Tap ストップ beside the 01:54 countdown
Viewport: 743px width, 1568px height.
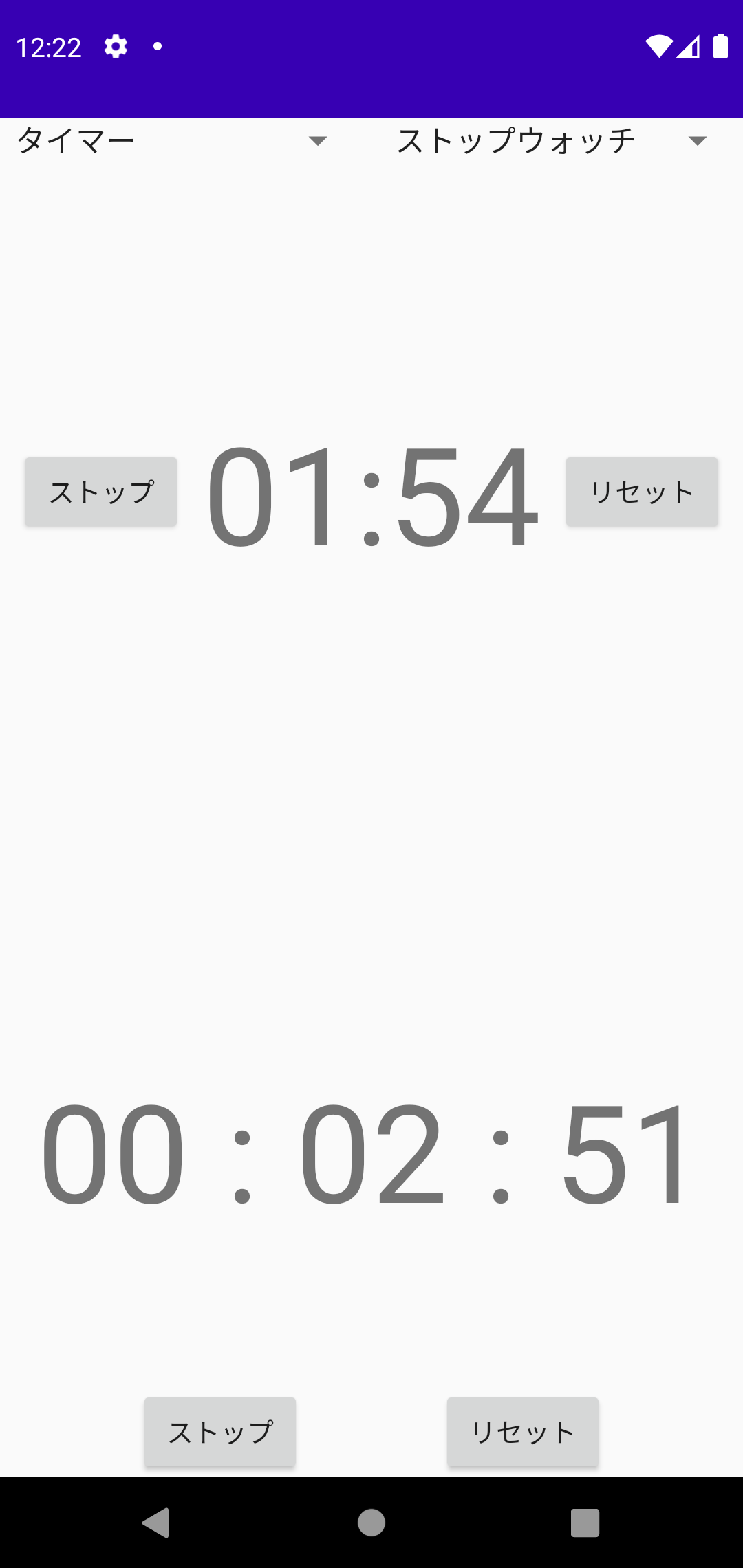pos(101,492)
